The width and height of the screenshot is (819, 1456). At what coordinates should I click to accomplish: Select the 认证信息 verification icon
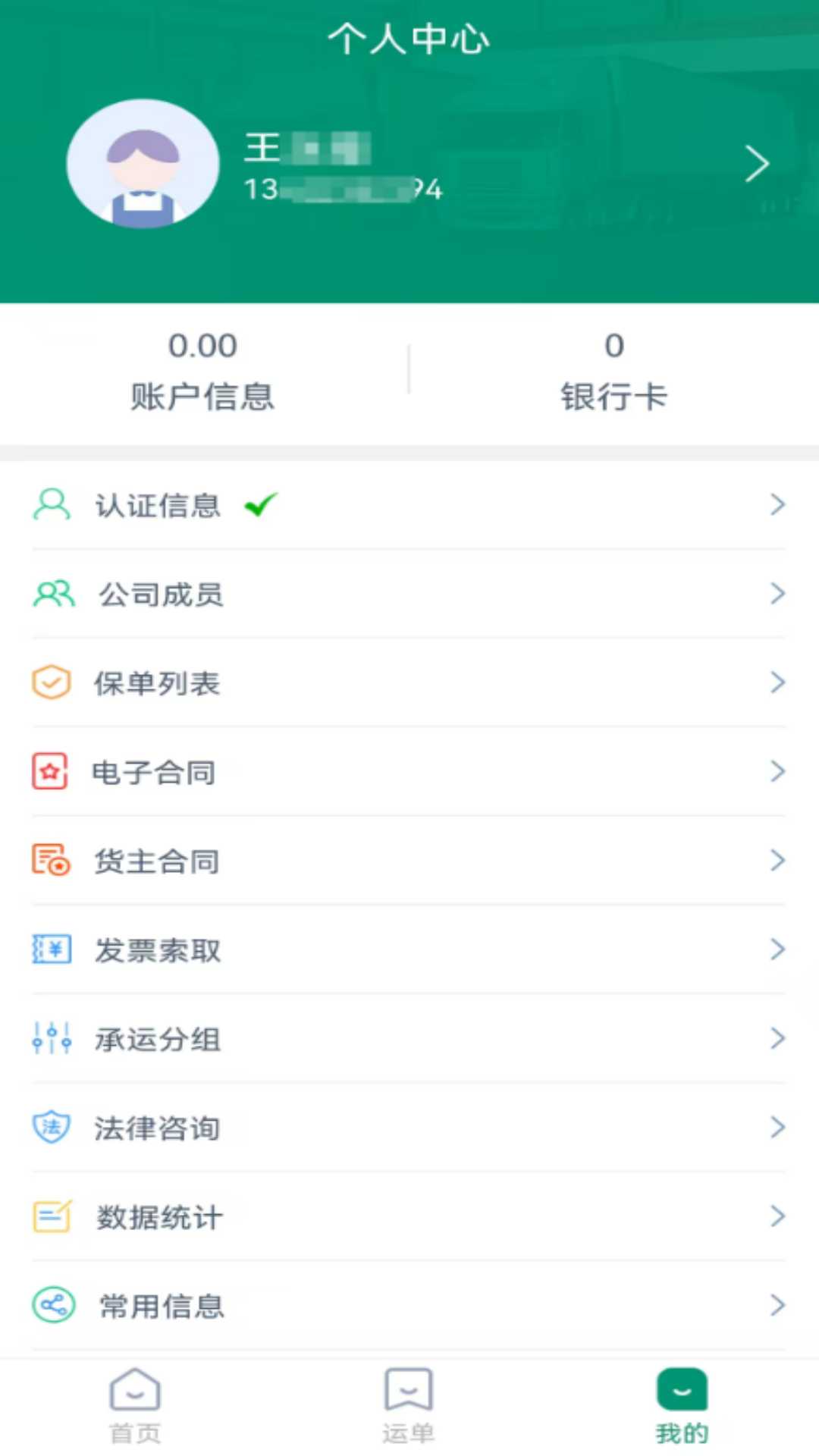[52, 504]
